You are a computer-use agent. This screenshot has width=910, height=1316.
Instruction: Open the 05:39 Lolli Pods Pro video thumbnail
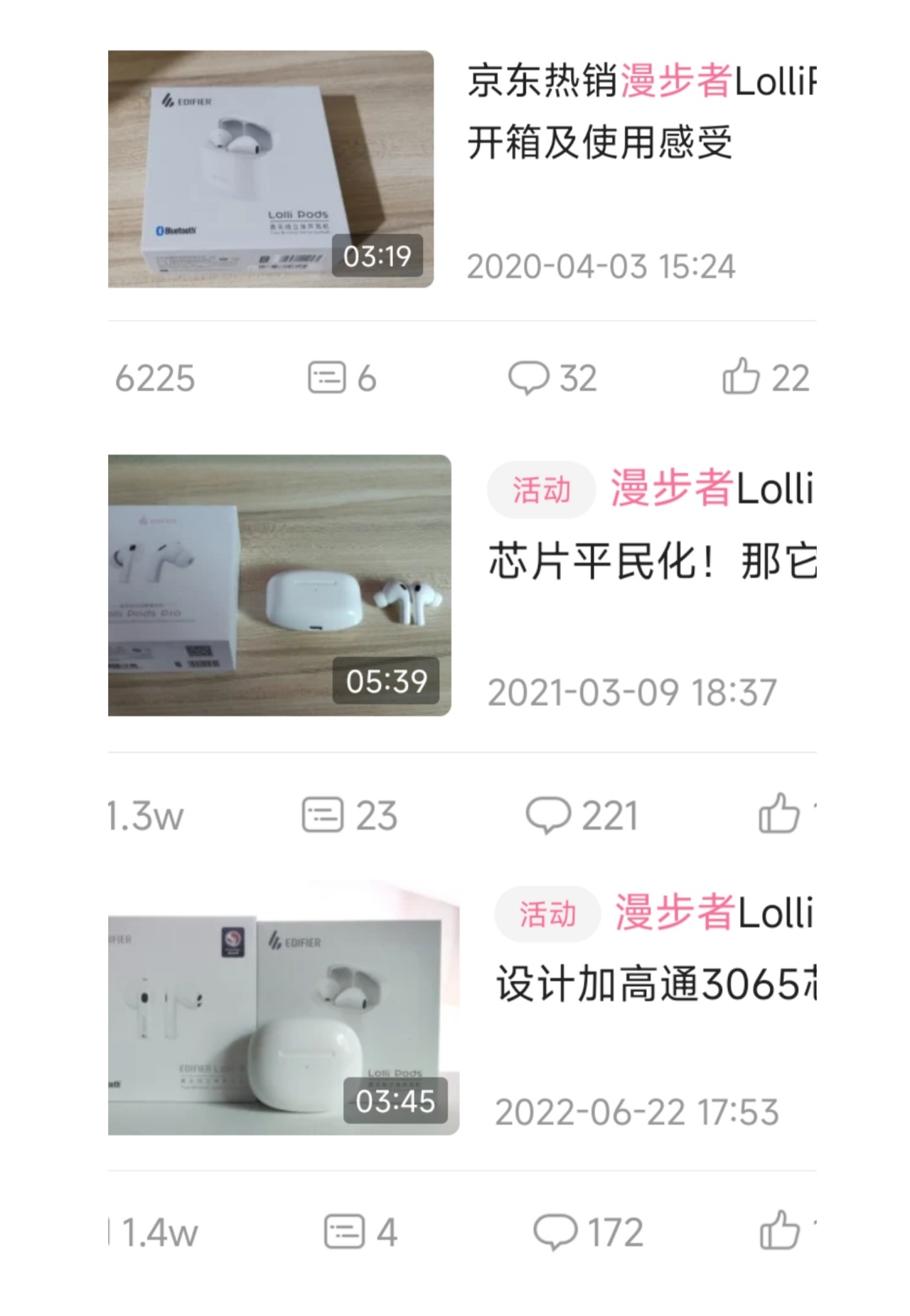(x=279, y=585)
